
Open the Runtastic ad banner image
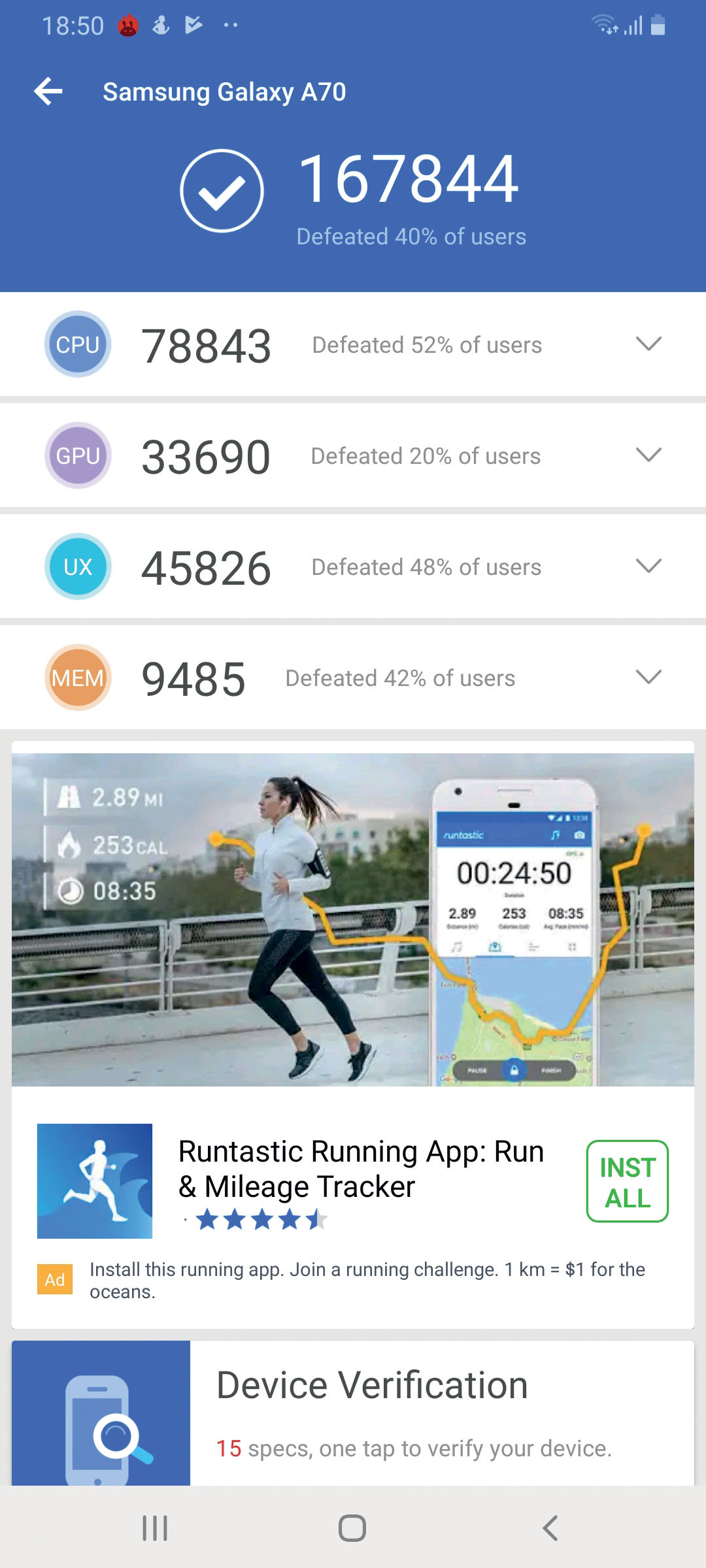tap(353, 920)
